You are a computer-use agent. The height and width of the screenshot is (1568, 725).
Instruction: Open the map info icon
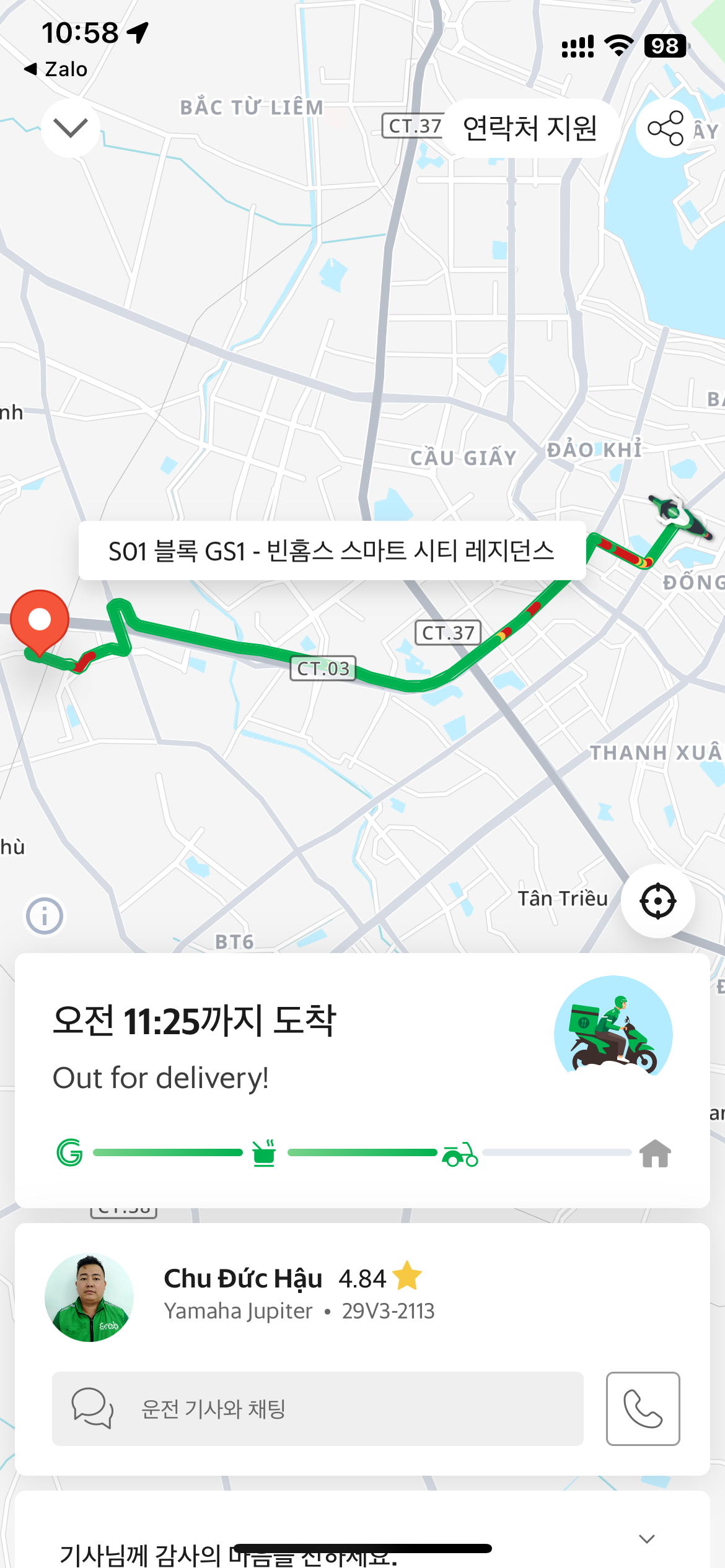[45, 916]
